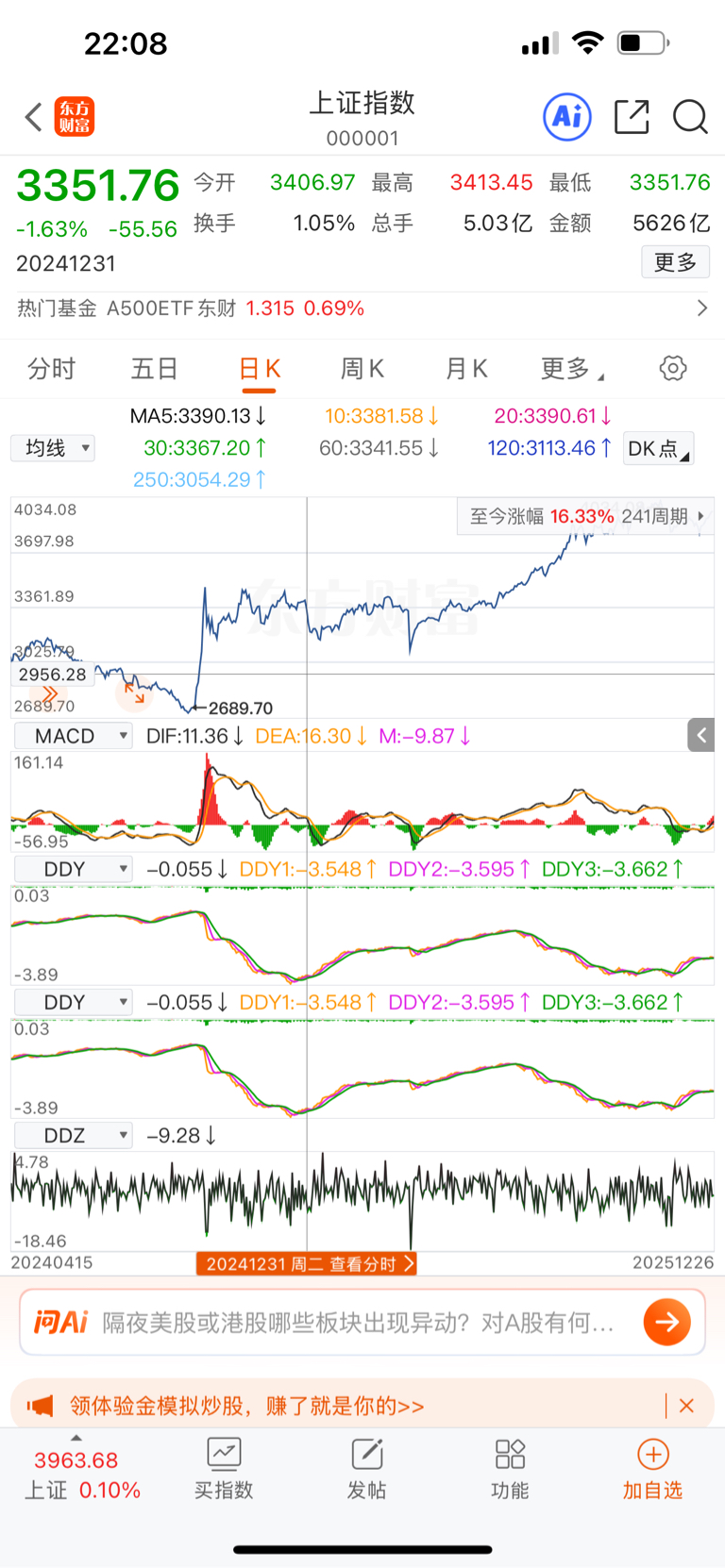Image resolution: width=725 pixels, height=1568 pixels.
Task: Ask 问Ai about overnight market moves
Action: [362, 1323]
